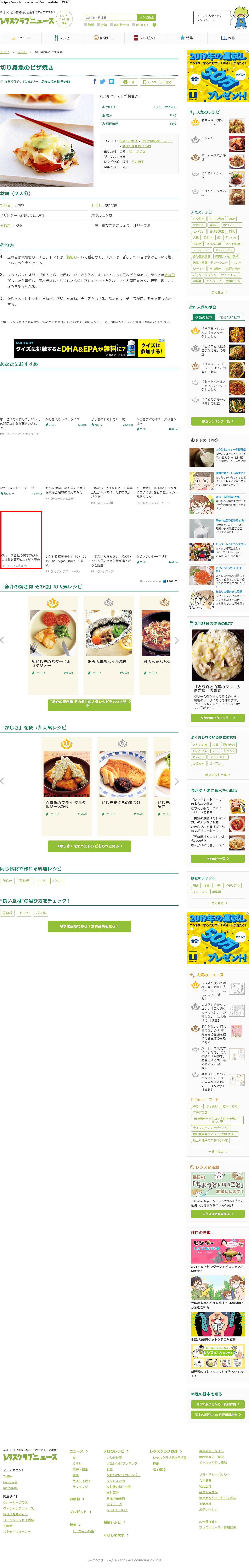The width and height of the screenshot is (249, 1568).
Task: Open the 雑誌 navigation tab
Action: click(228, 38)
